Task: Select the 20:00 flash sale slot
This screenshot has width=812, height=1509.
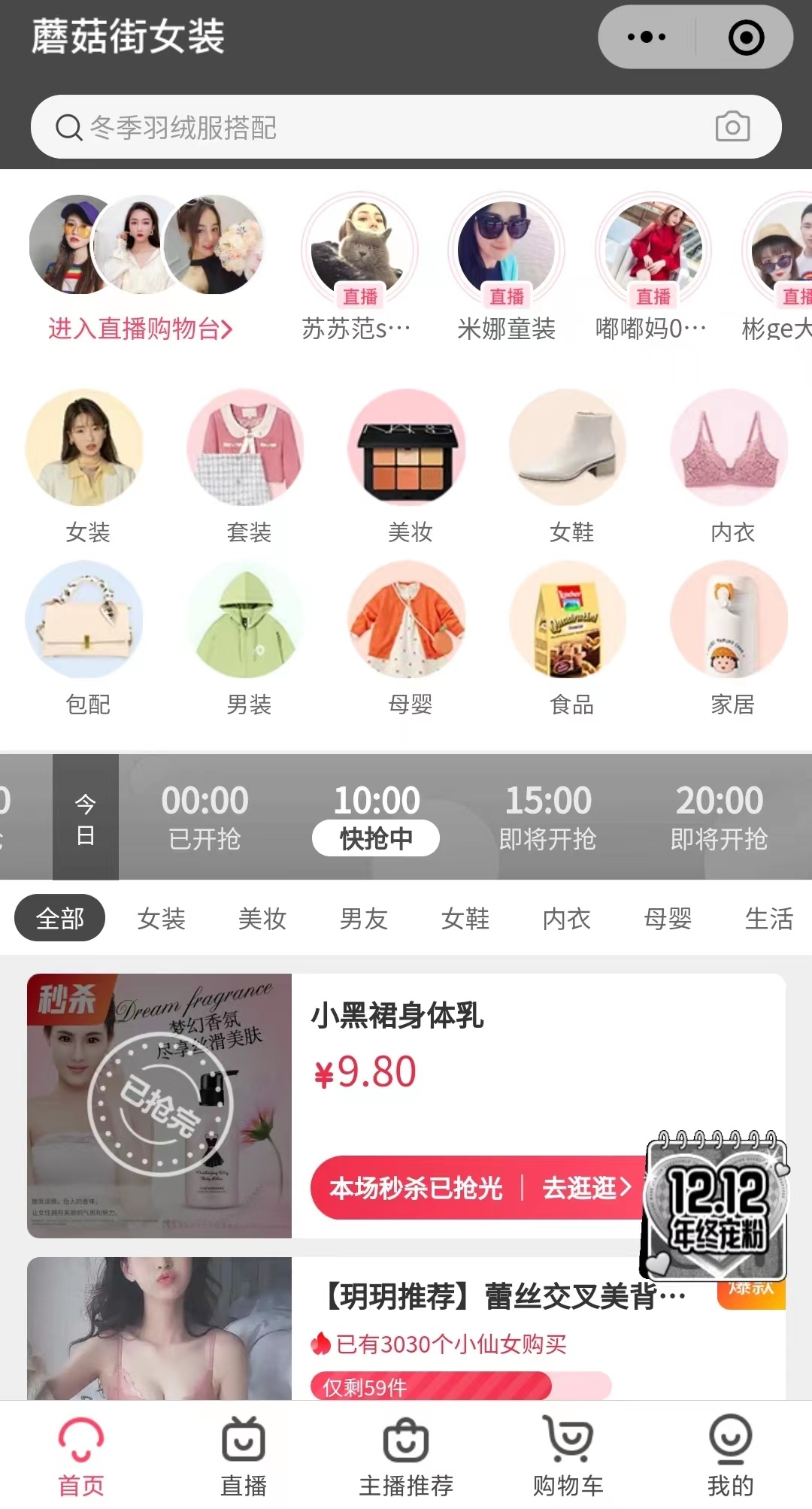Action: coord(719,817)
